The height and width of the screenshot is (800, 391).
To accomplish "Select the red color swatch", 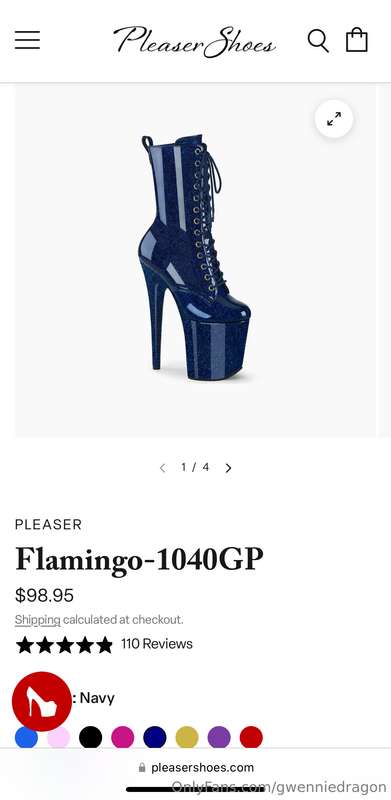I will [251, 737].
